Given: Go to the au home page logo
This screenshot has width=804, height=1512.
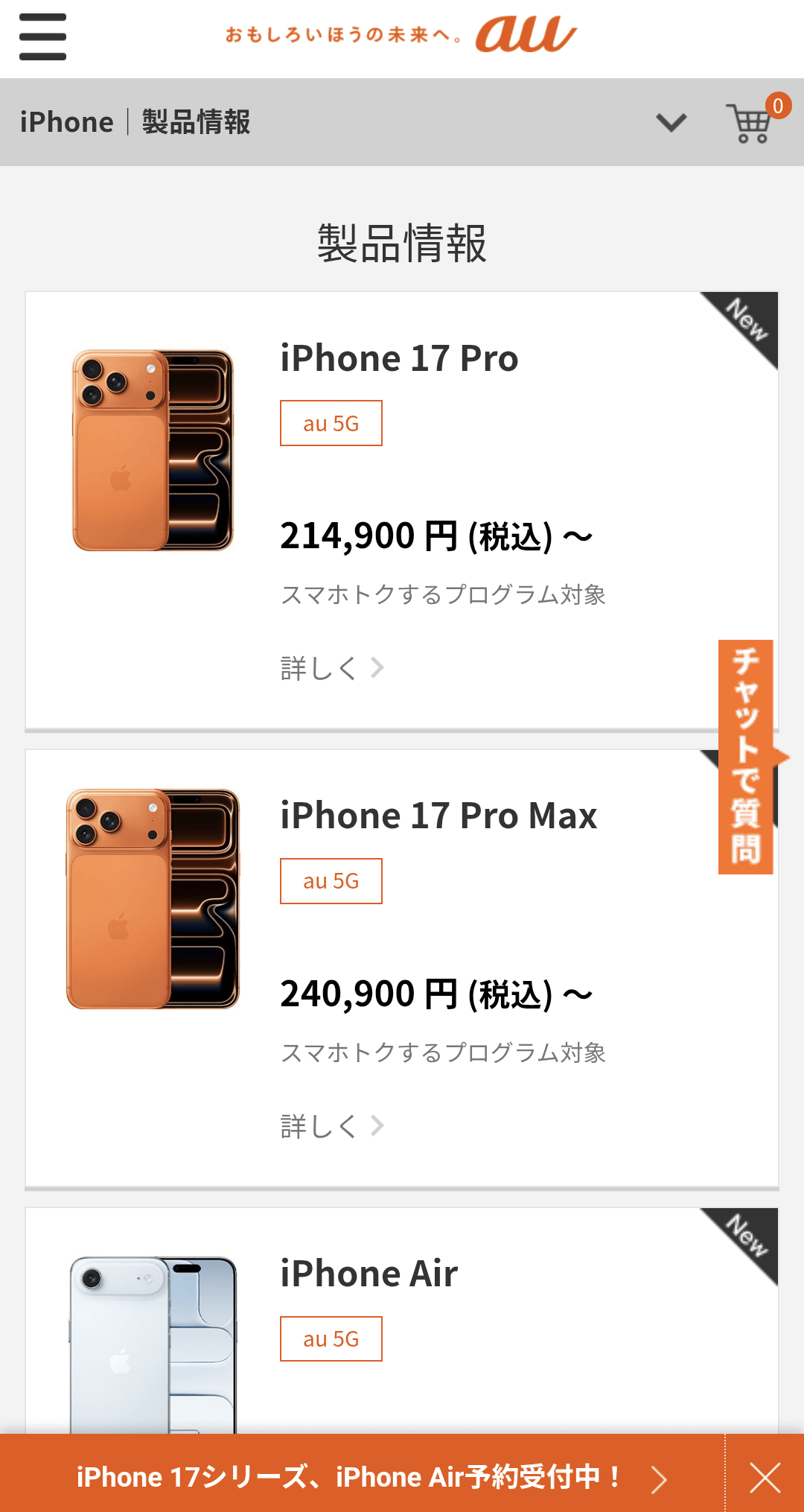Looking at the screenshot, I should point(526,35).
